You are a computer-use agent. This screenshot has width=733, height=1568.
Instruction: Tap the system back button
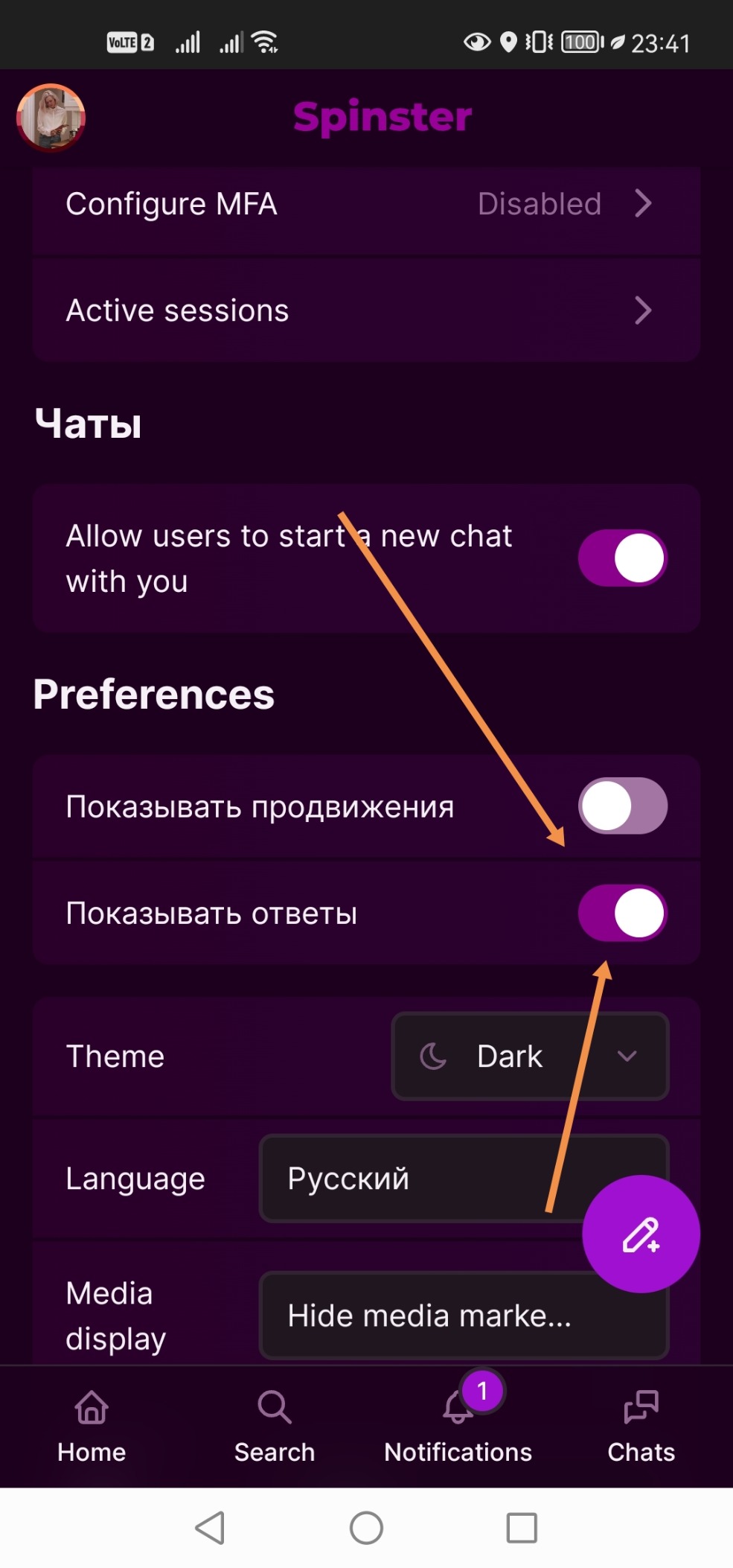211,1529
